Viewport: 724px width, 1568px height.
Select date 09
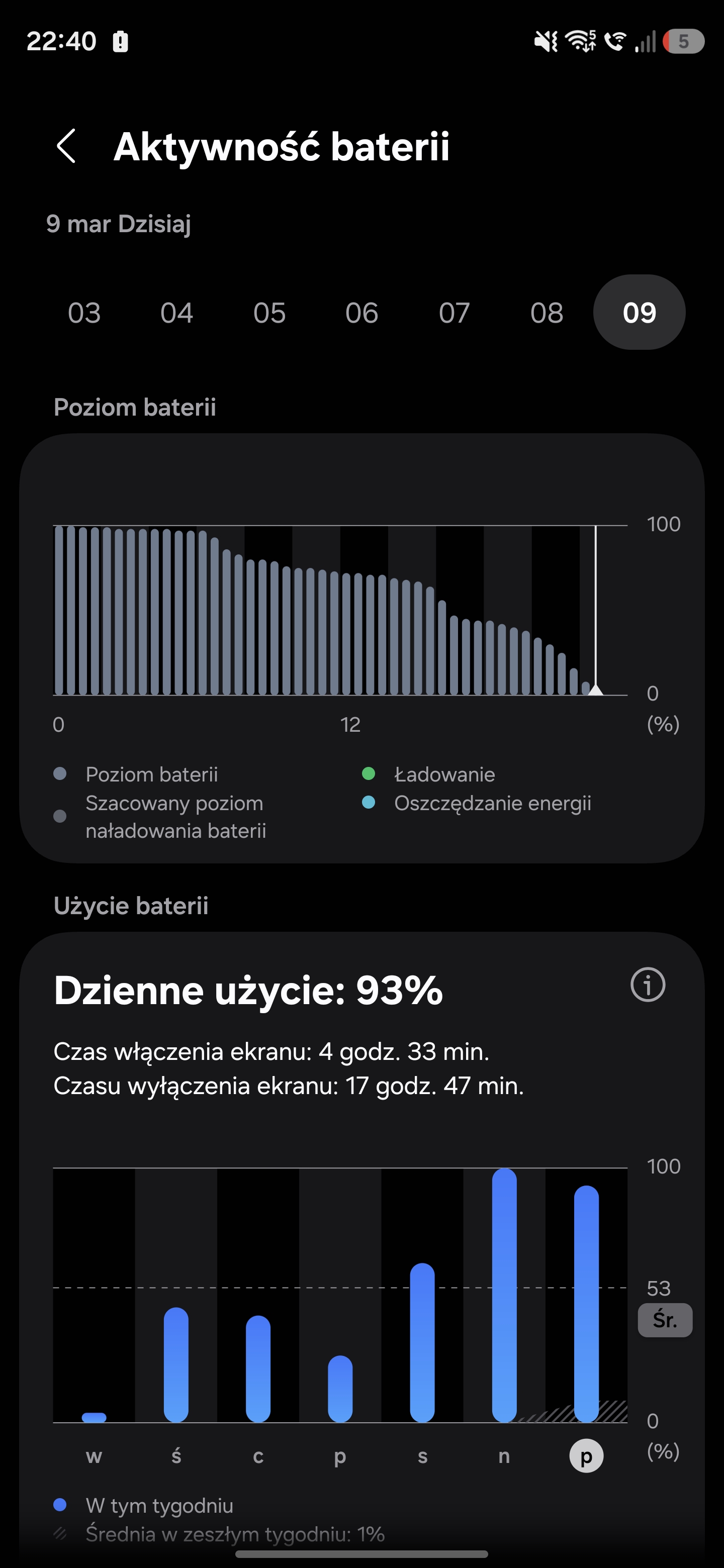click(x=639, y=313)
